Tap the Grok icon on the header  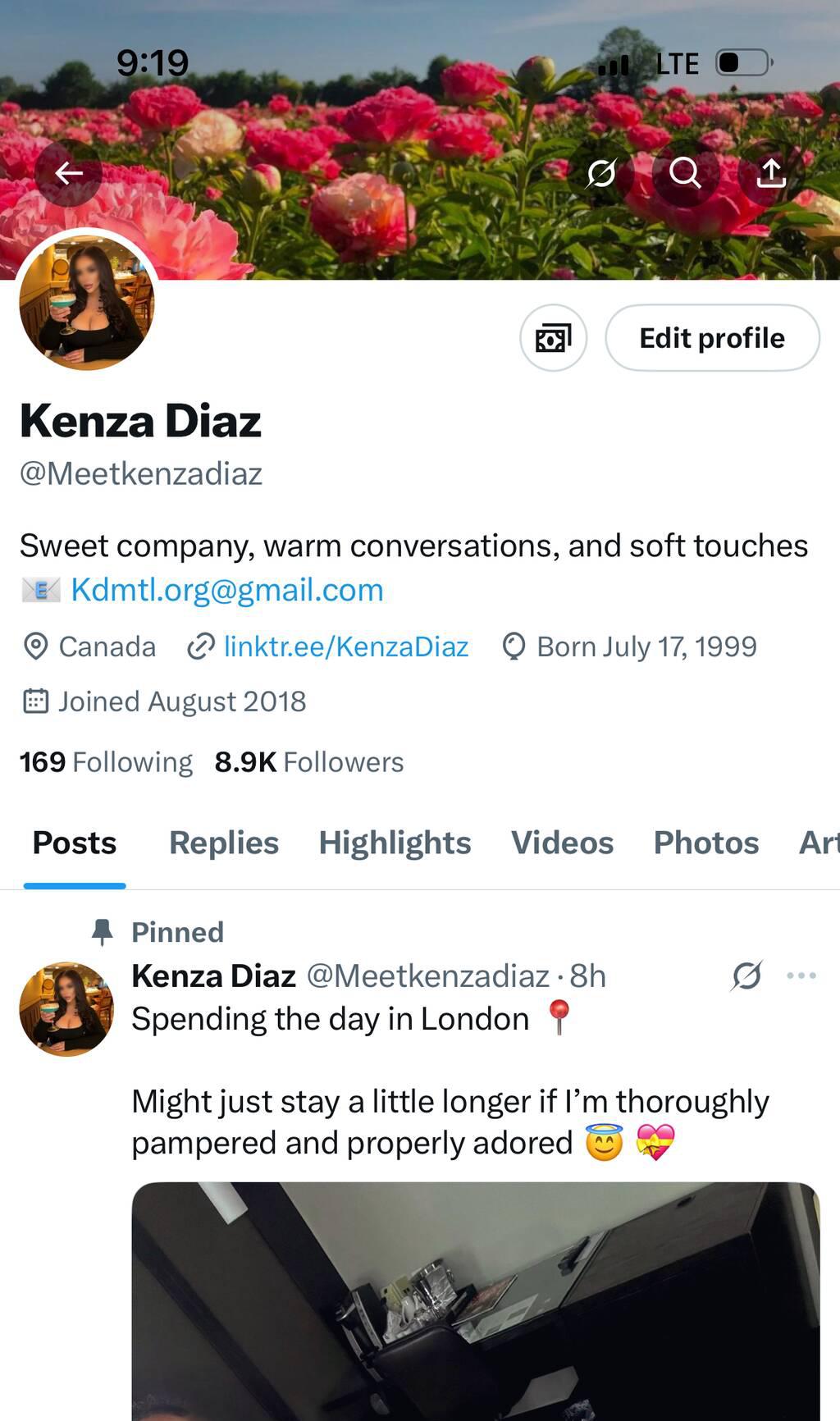pos(601,173)
